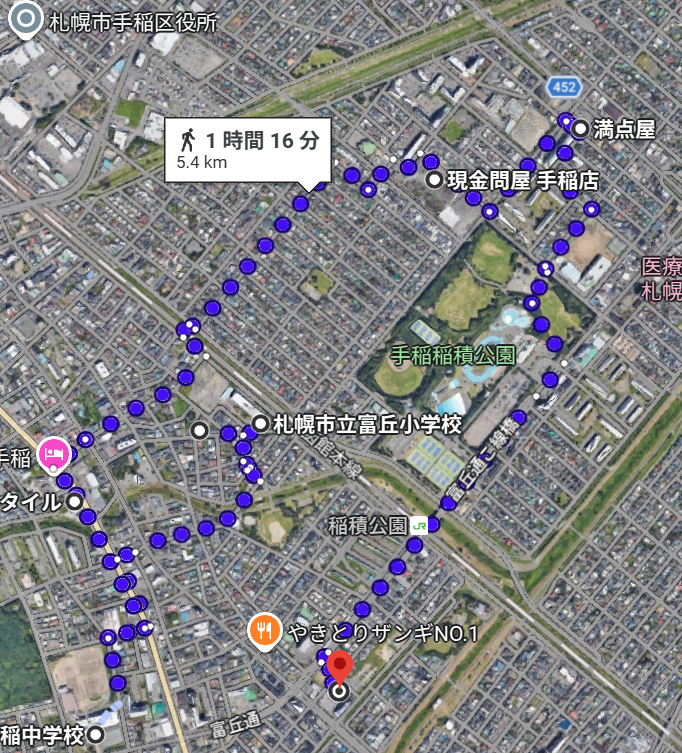Open the やきとりザンギNO.1 restaurant pin
The image size is (682, 753).
tap(263, 632)
